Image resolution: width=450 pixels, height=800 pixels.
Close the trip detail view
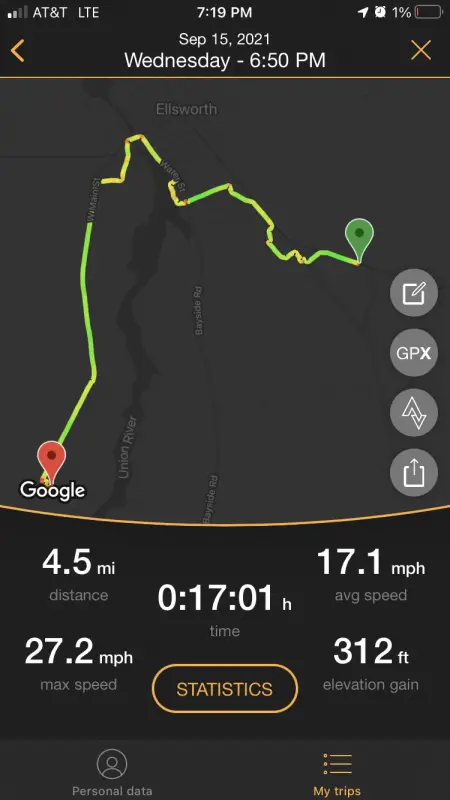pos(421,51)
